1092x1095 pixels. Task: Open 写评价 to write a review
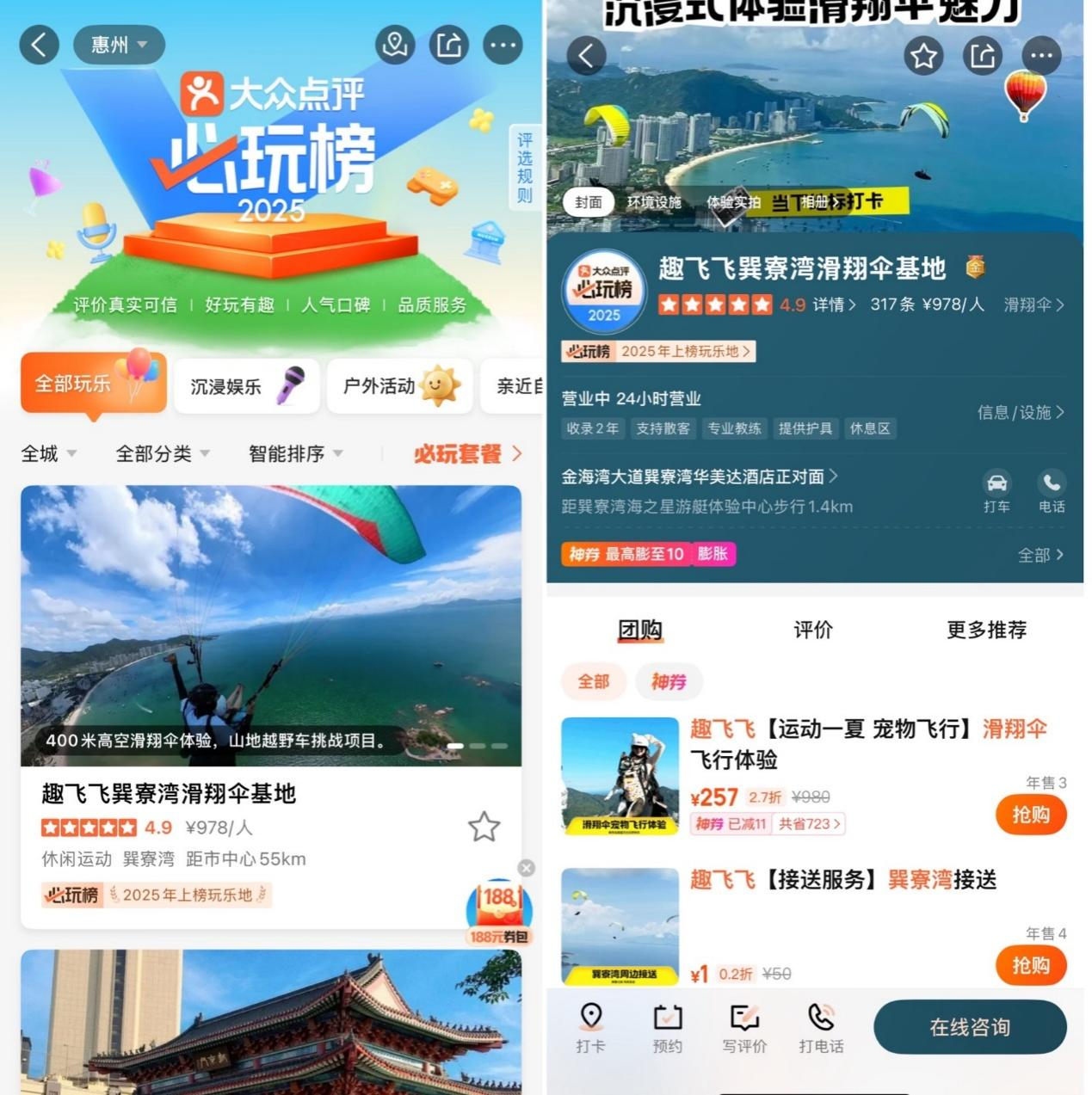744,1027
